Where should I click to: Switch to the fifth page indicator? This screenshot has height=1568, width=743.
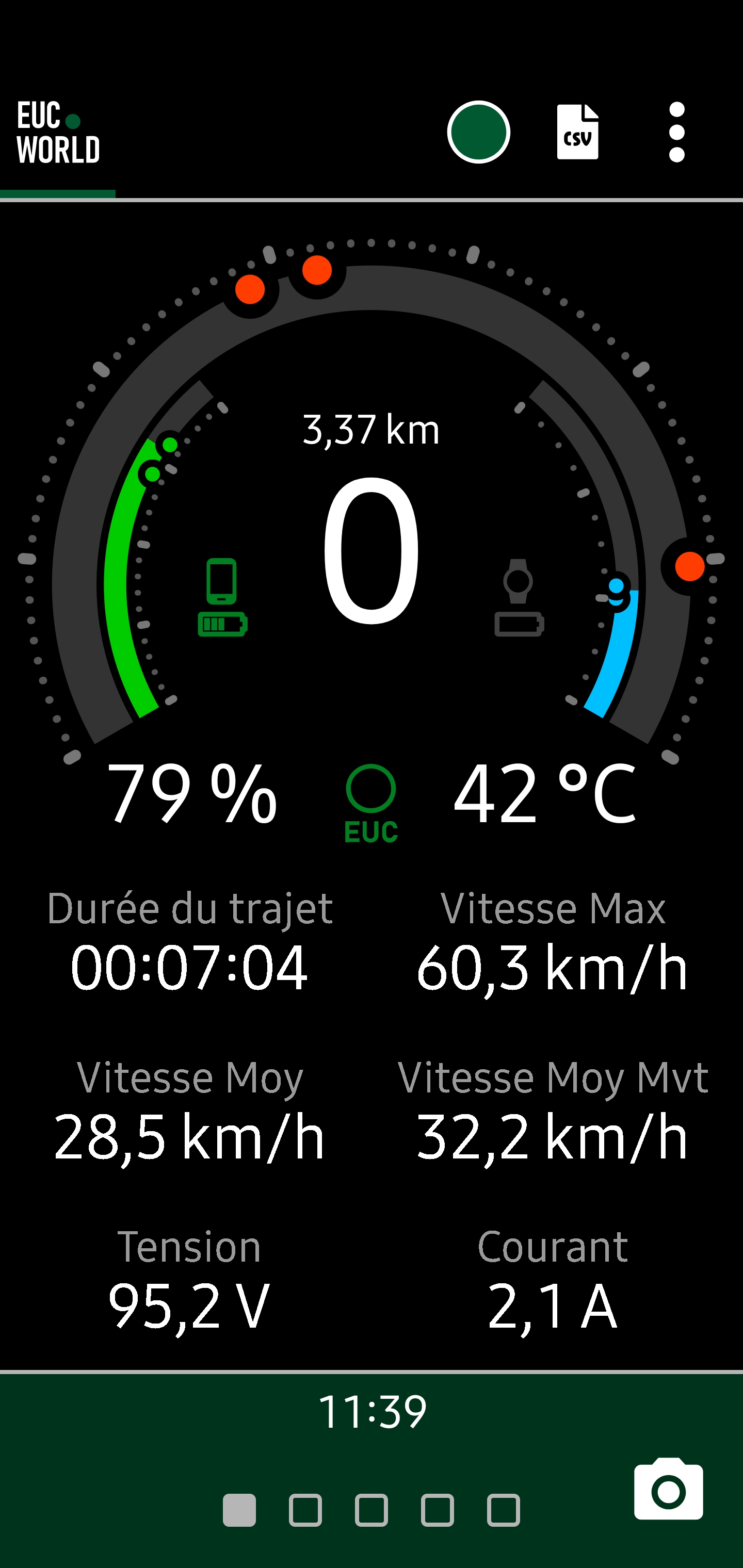pyautogui.click(x=504, y=1510)
